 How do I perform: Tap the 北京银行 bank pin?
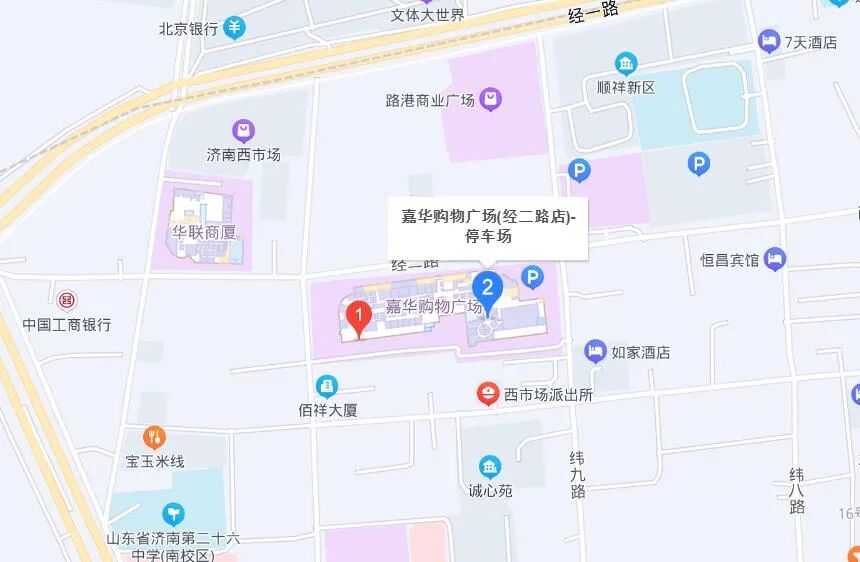pos(235,28)
